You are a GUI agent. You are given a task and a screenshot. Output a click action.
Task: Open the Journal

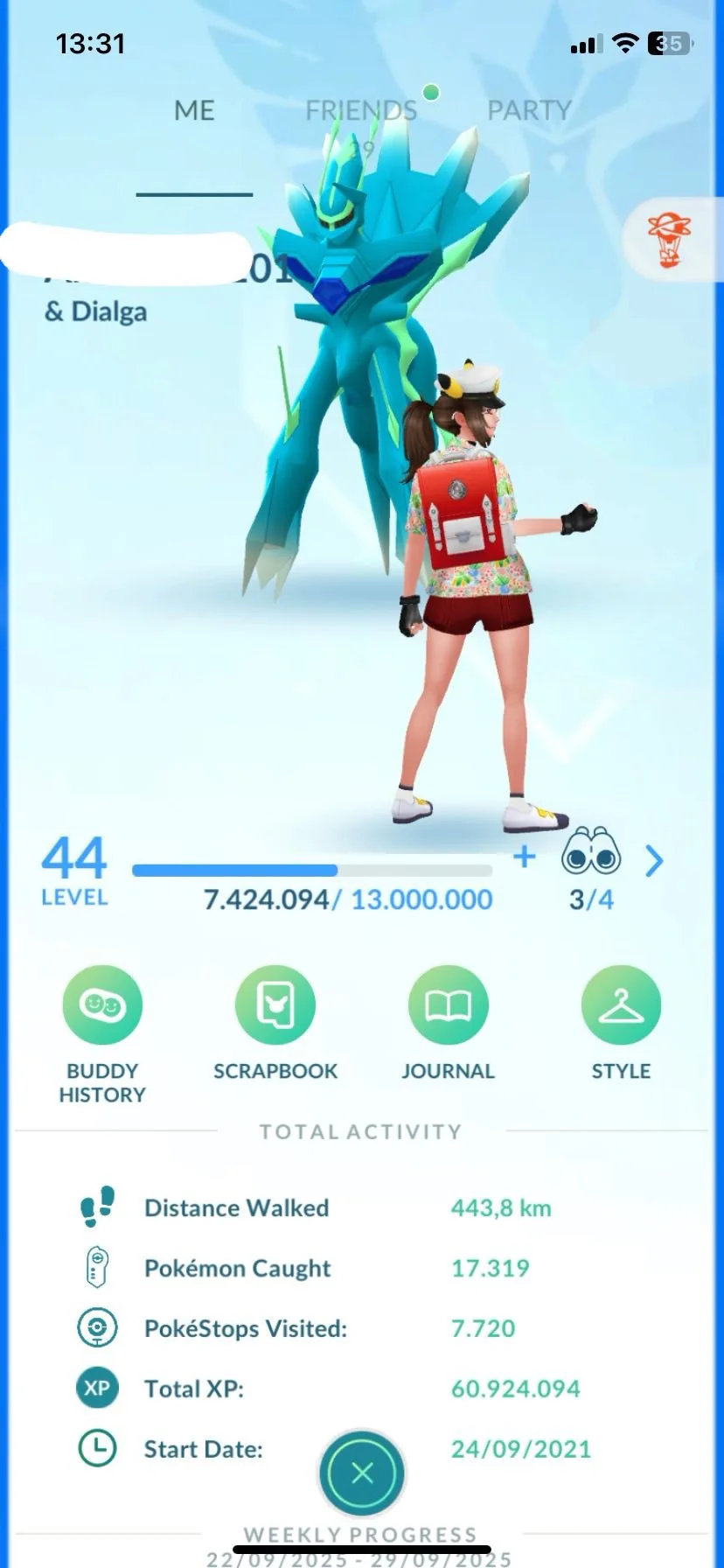pyautogui.click(x=448, y=1006)
